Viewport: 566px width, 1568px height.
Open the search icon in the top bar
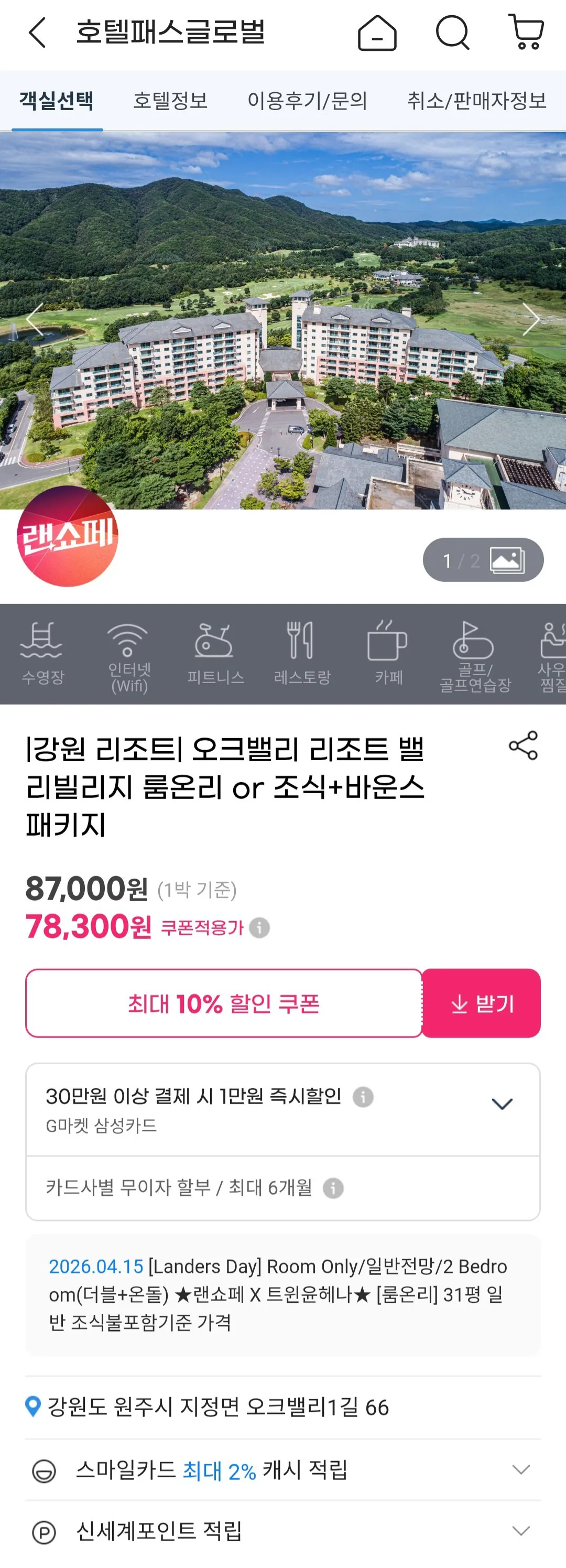tap(453, 34)
